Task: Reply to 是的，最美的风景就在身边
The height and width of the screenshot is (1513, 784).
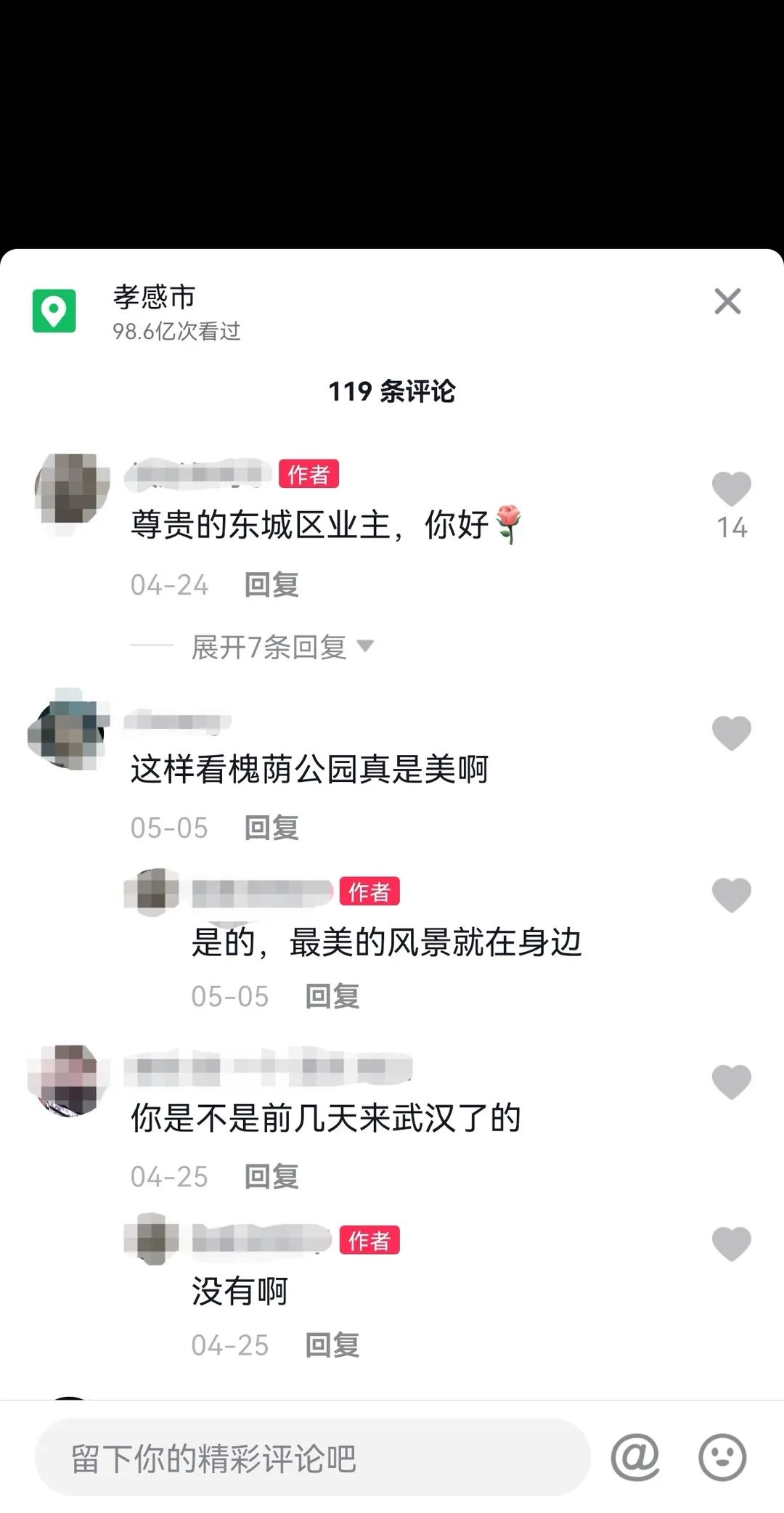Action: (x=332, y=997)
